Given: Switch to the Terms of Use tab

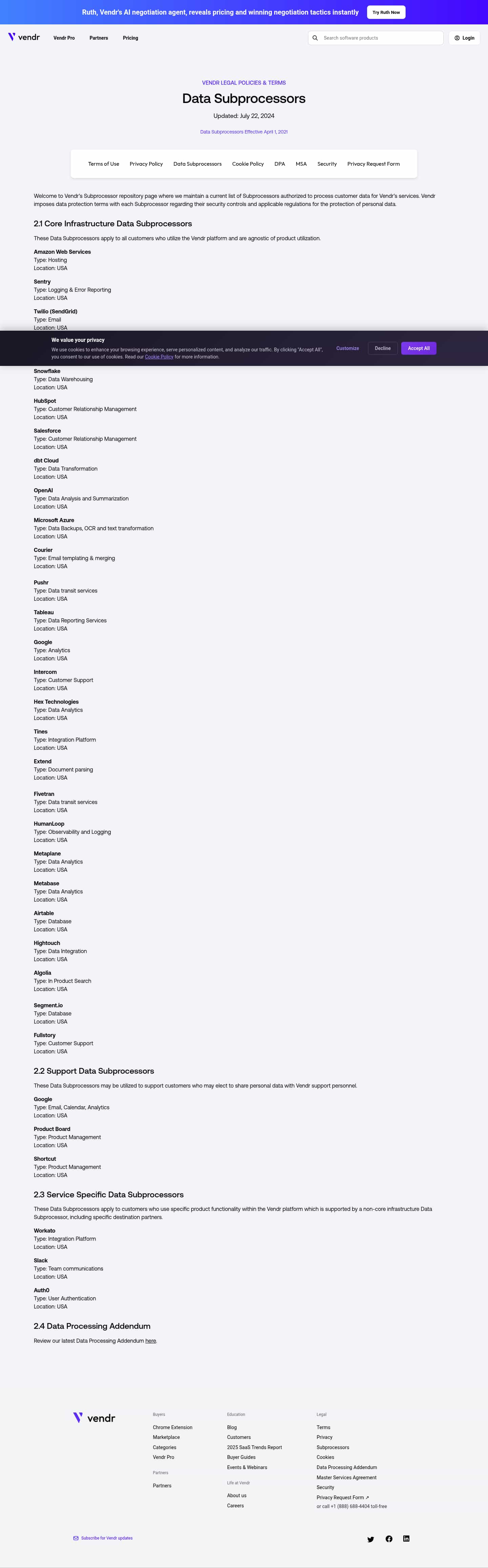Looking at the screenshot, I should [x=103, y=164].
